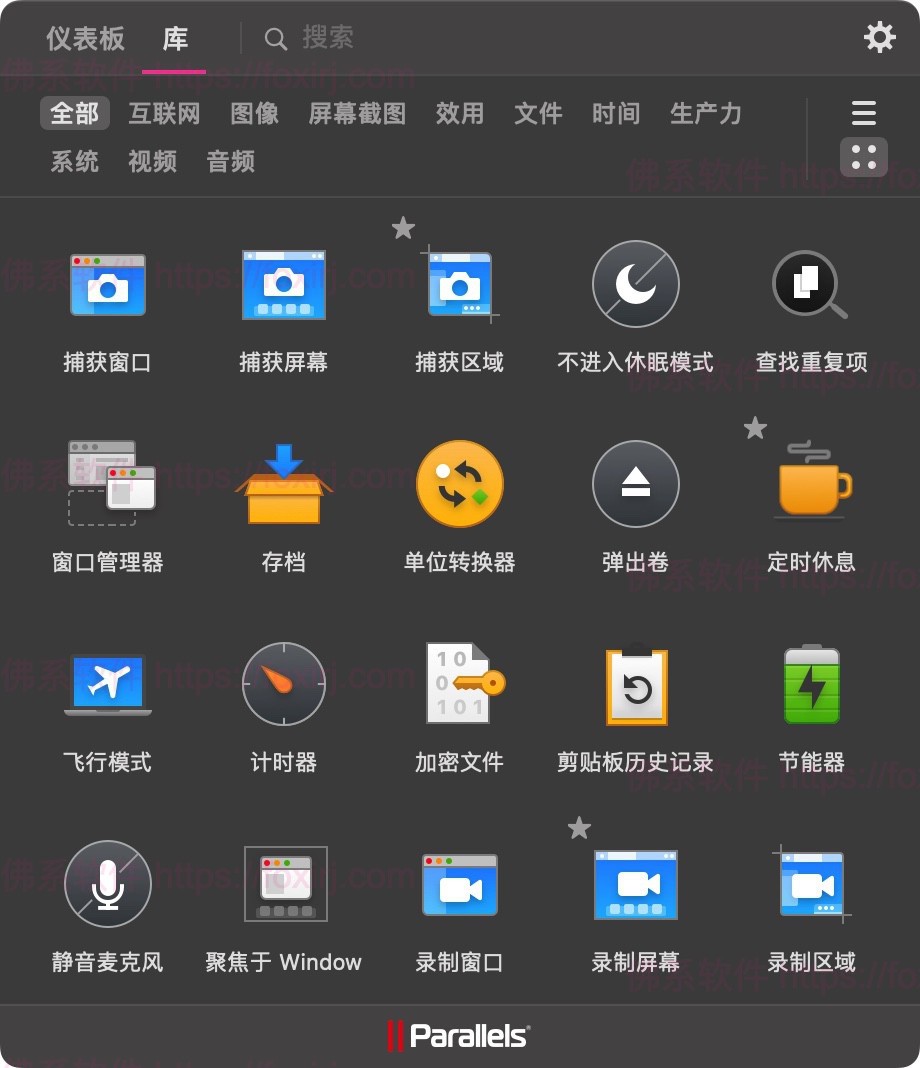Image resolution: width=920 pixels, height=1068 pixels.
Task: Open settings via the gear button
Action: (x=879, y=37)
